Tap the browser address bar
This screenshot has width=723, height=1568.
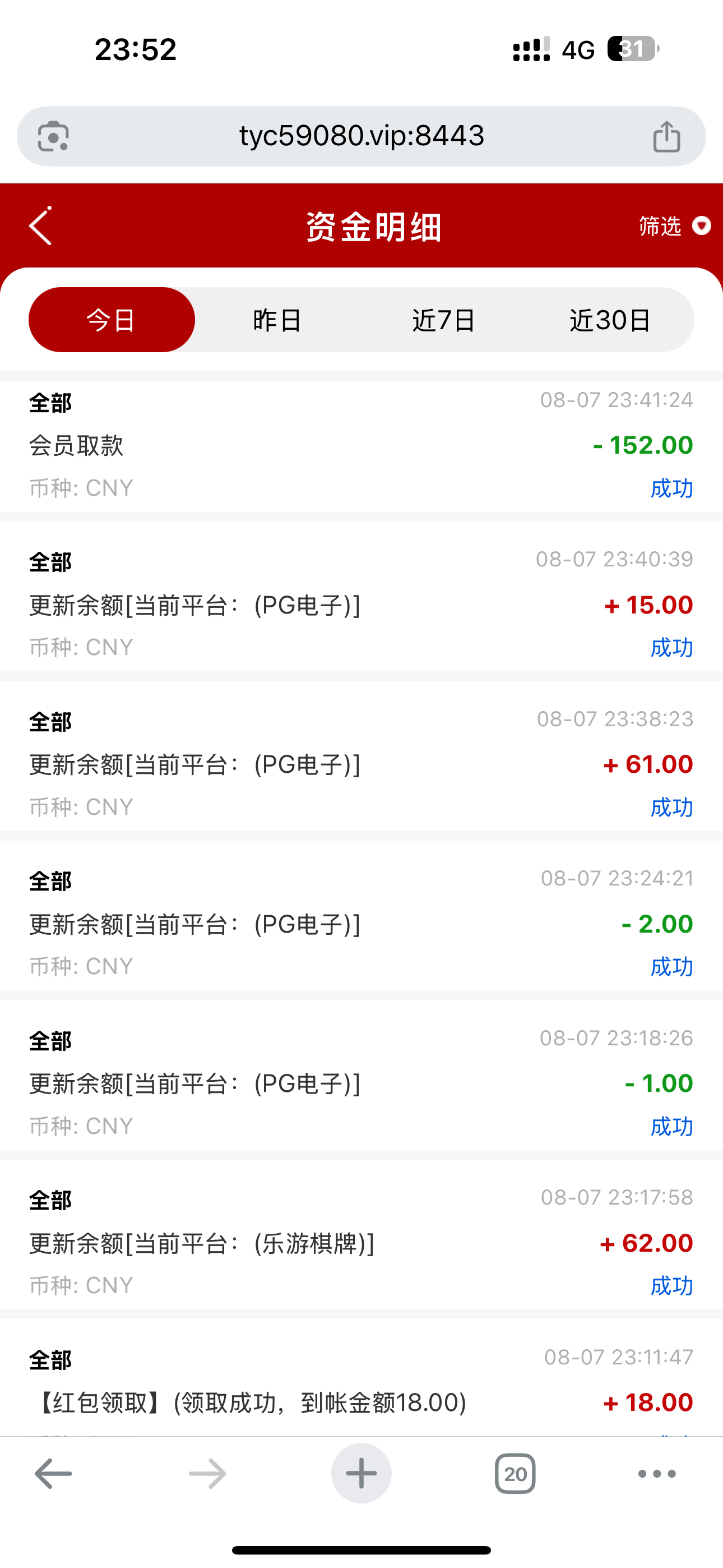coord(361,136)
